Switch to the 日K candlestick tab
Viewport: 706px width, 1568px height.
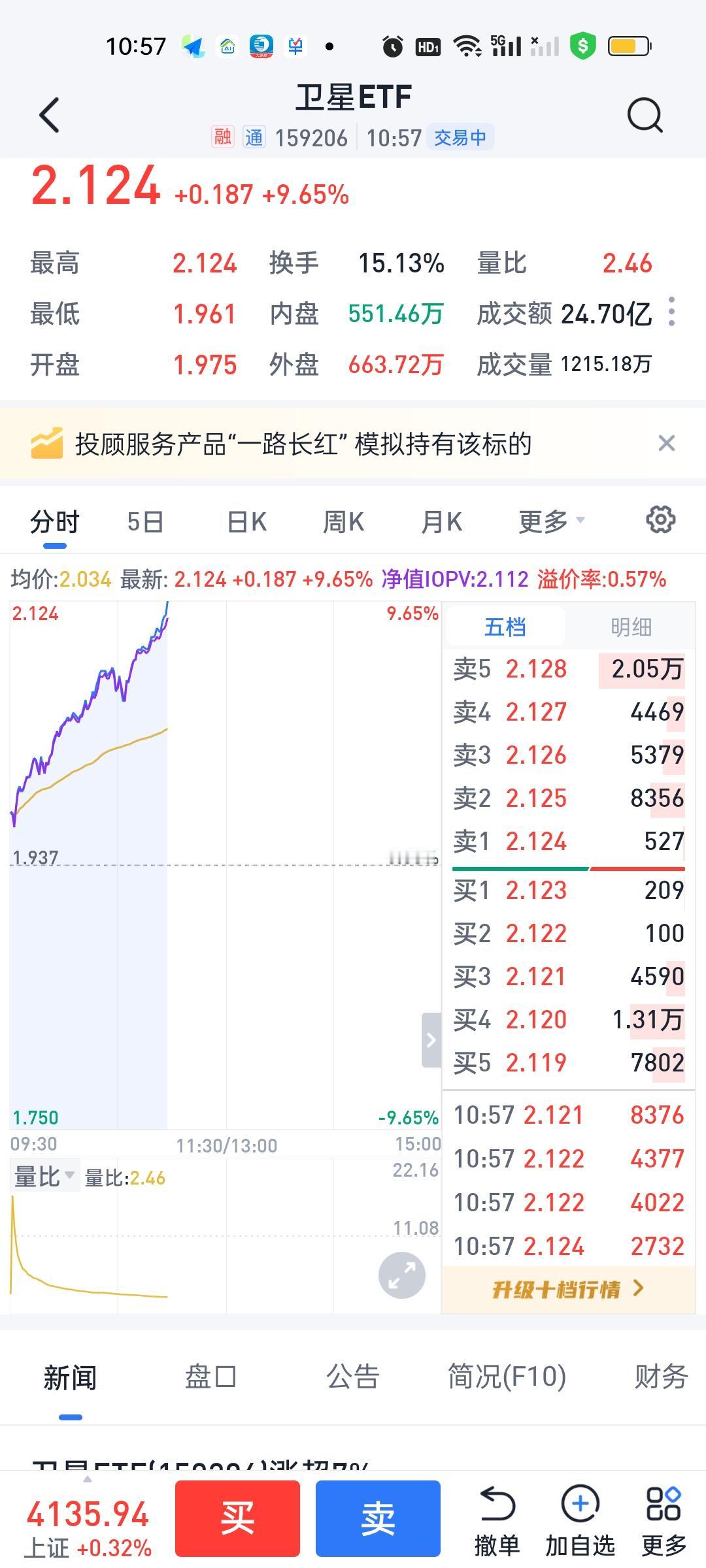click(245, 521)
